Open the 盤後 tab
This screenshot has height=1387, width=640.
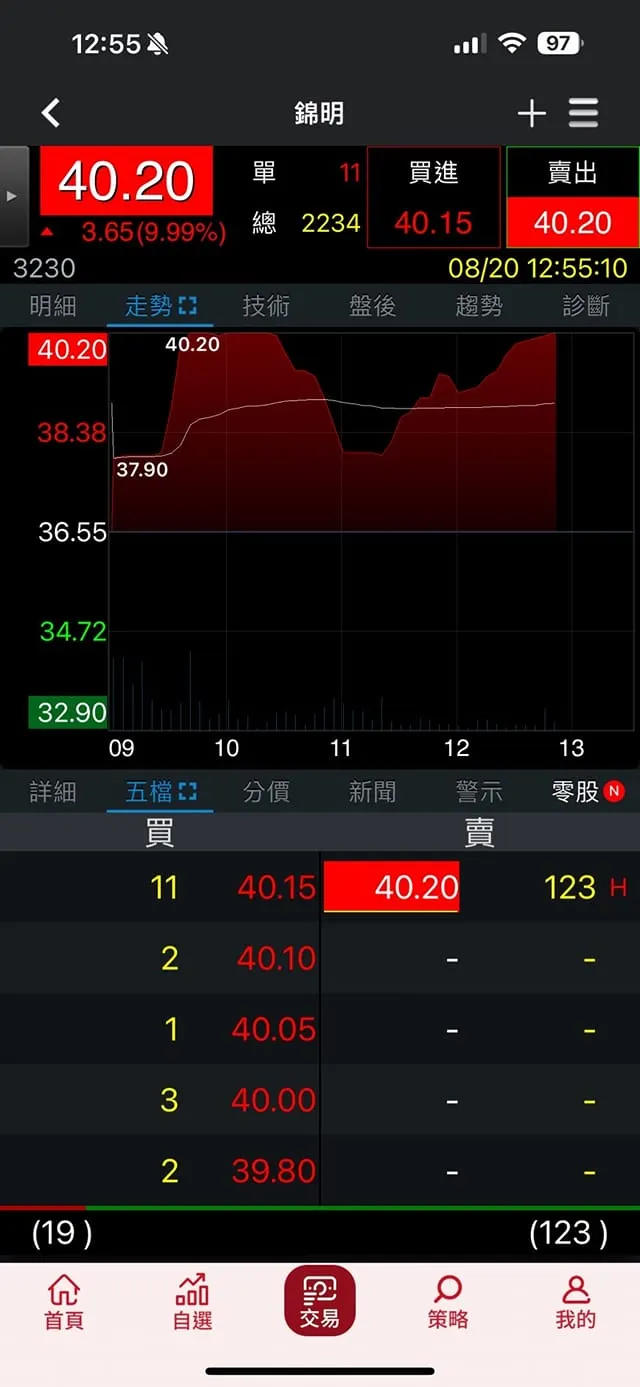(372, 306)
